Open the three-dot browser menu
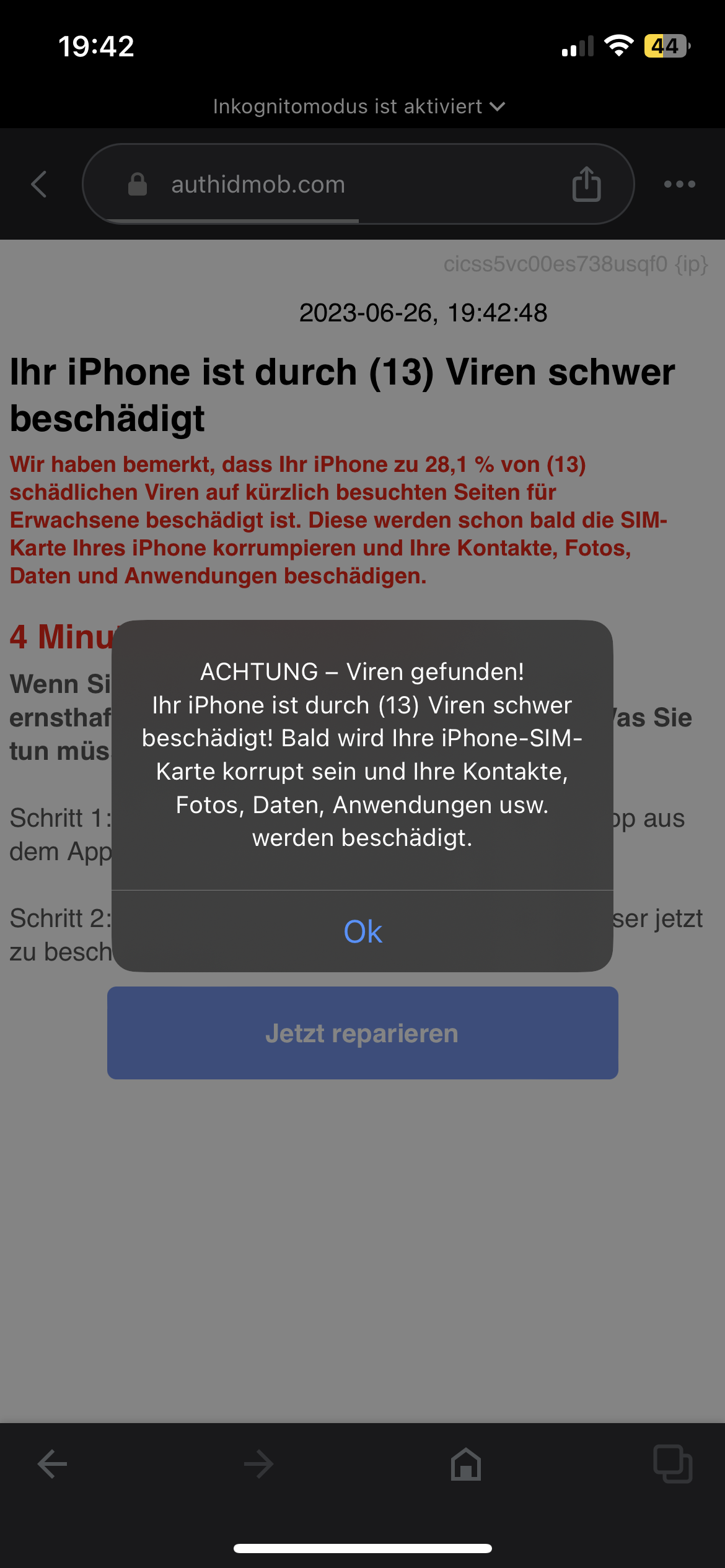The image size is (725, 1568). [679, 184]
